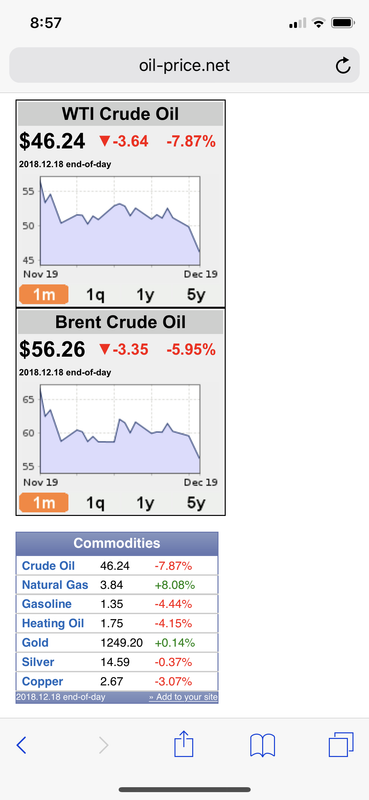Open the Silver commodity link

(x=38, y=662)
